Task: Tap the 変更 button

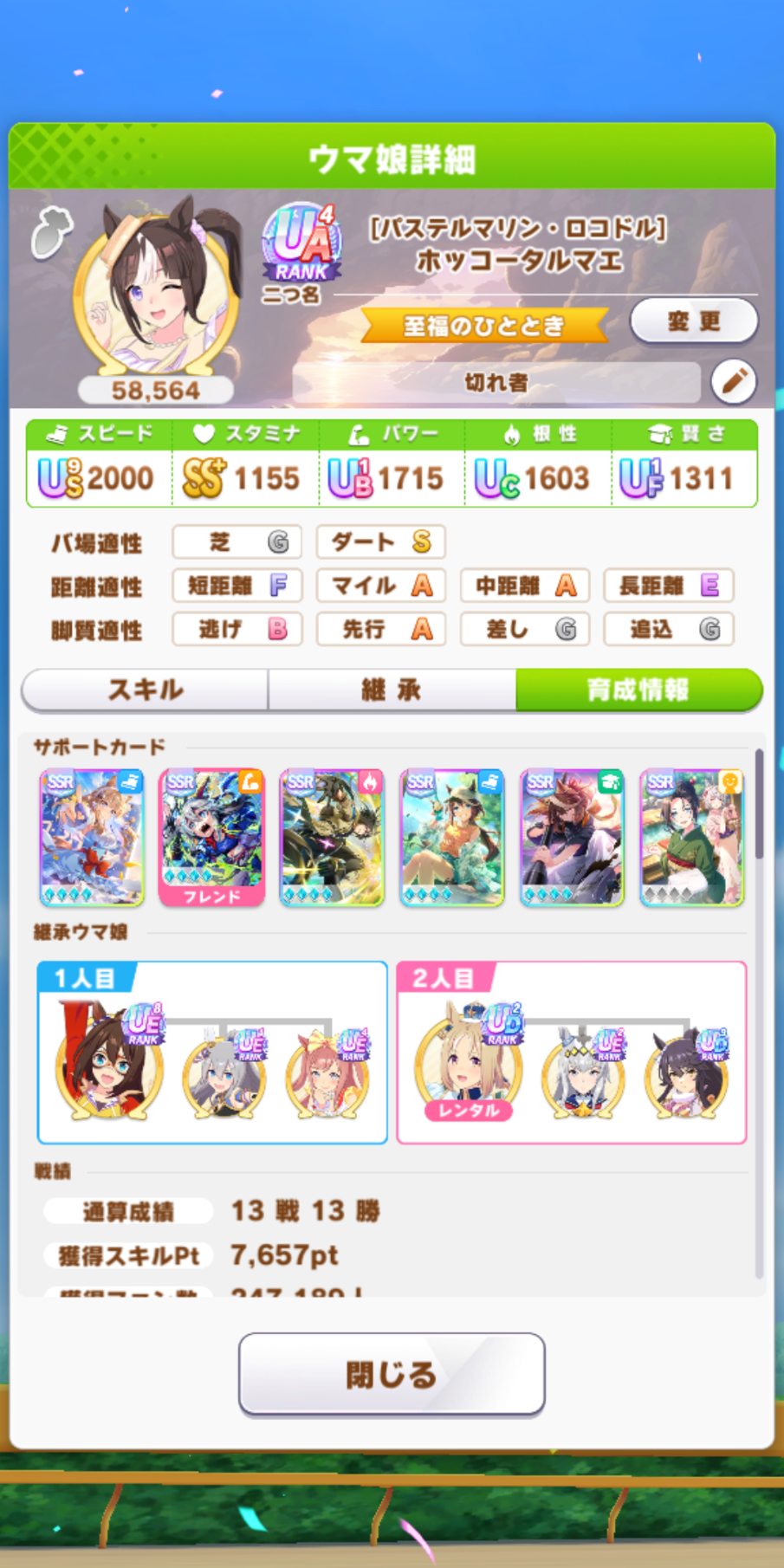Action: click(693, 321)
